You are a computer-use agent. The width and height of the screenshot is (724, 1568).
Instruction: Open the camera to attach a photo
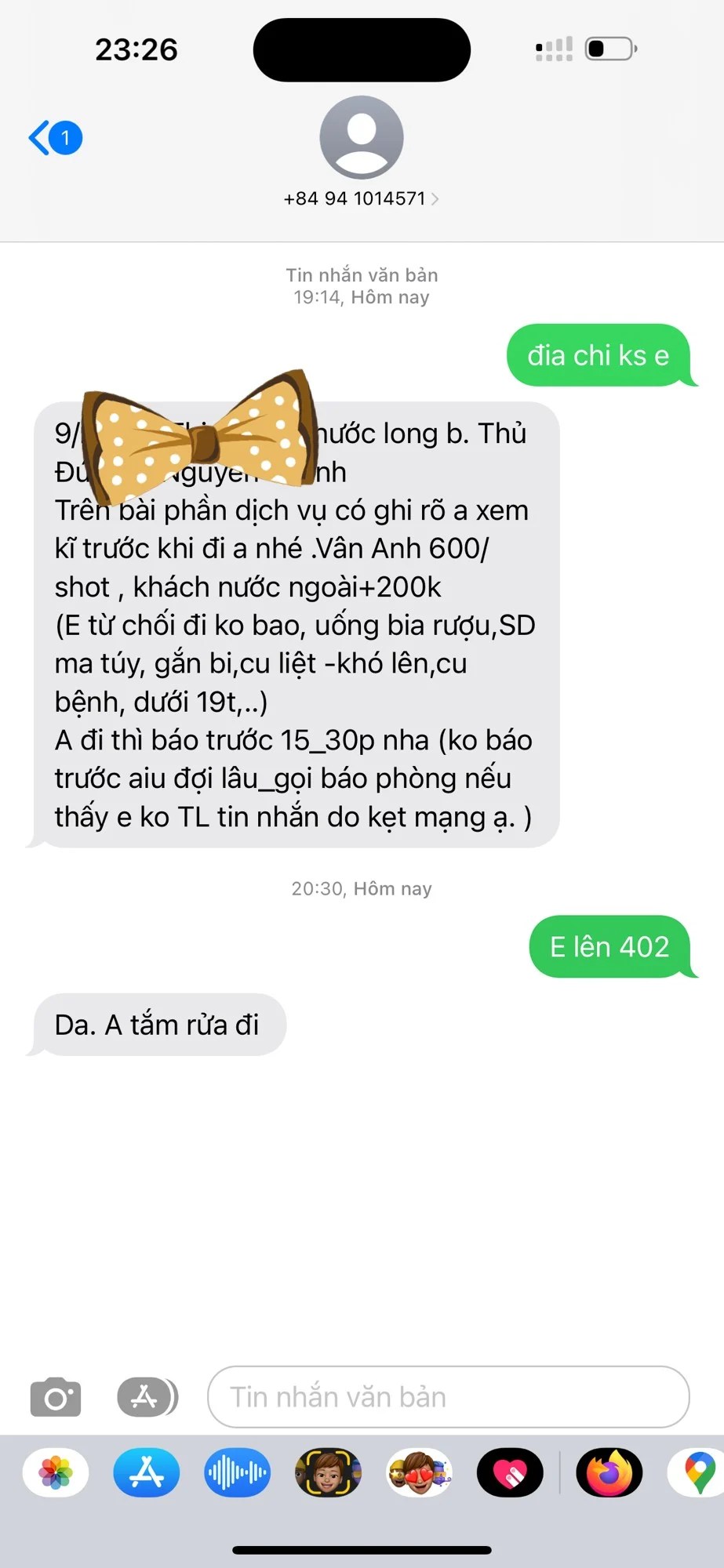point(55,1397)
